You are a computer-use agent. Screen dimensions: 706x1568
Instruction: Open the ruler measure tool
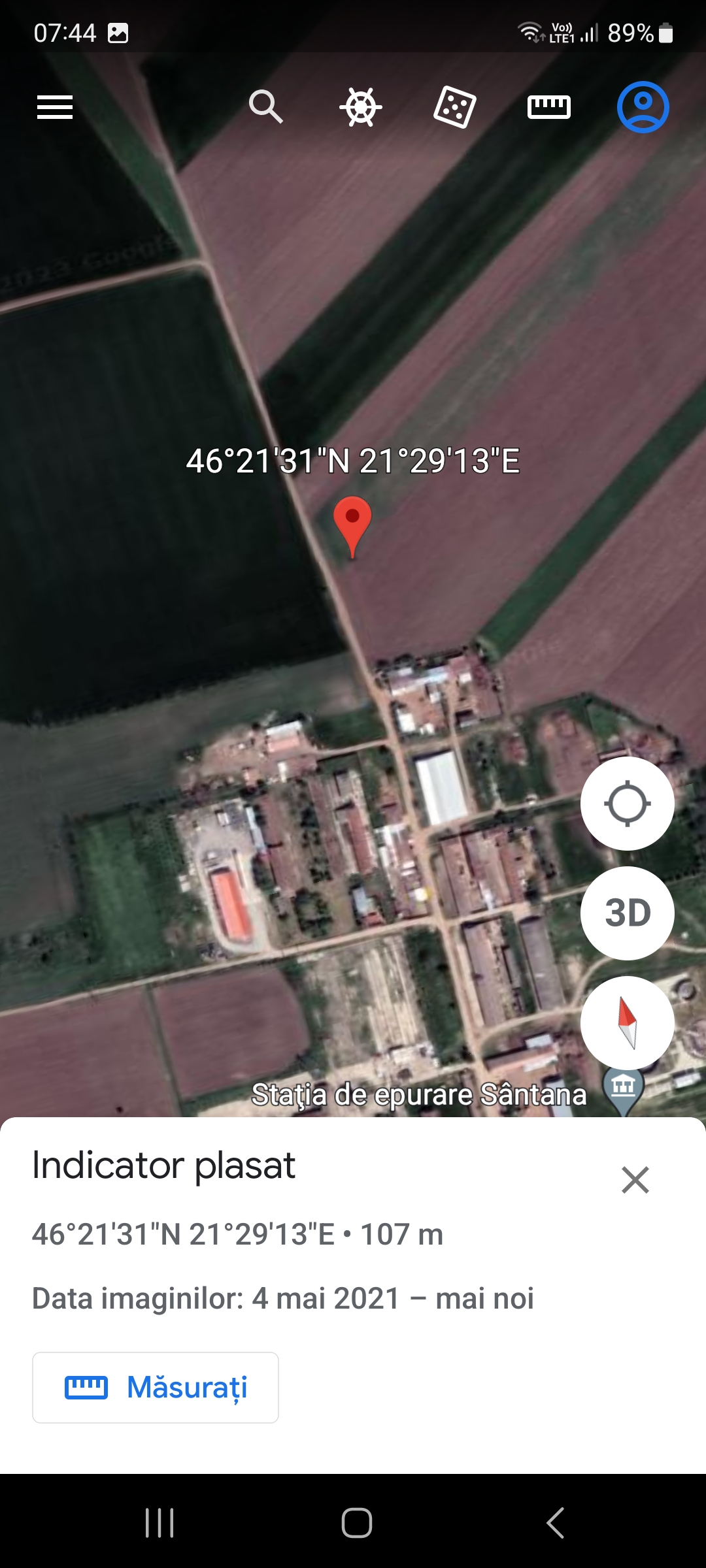click(x=549, y=107)
